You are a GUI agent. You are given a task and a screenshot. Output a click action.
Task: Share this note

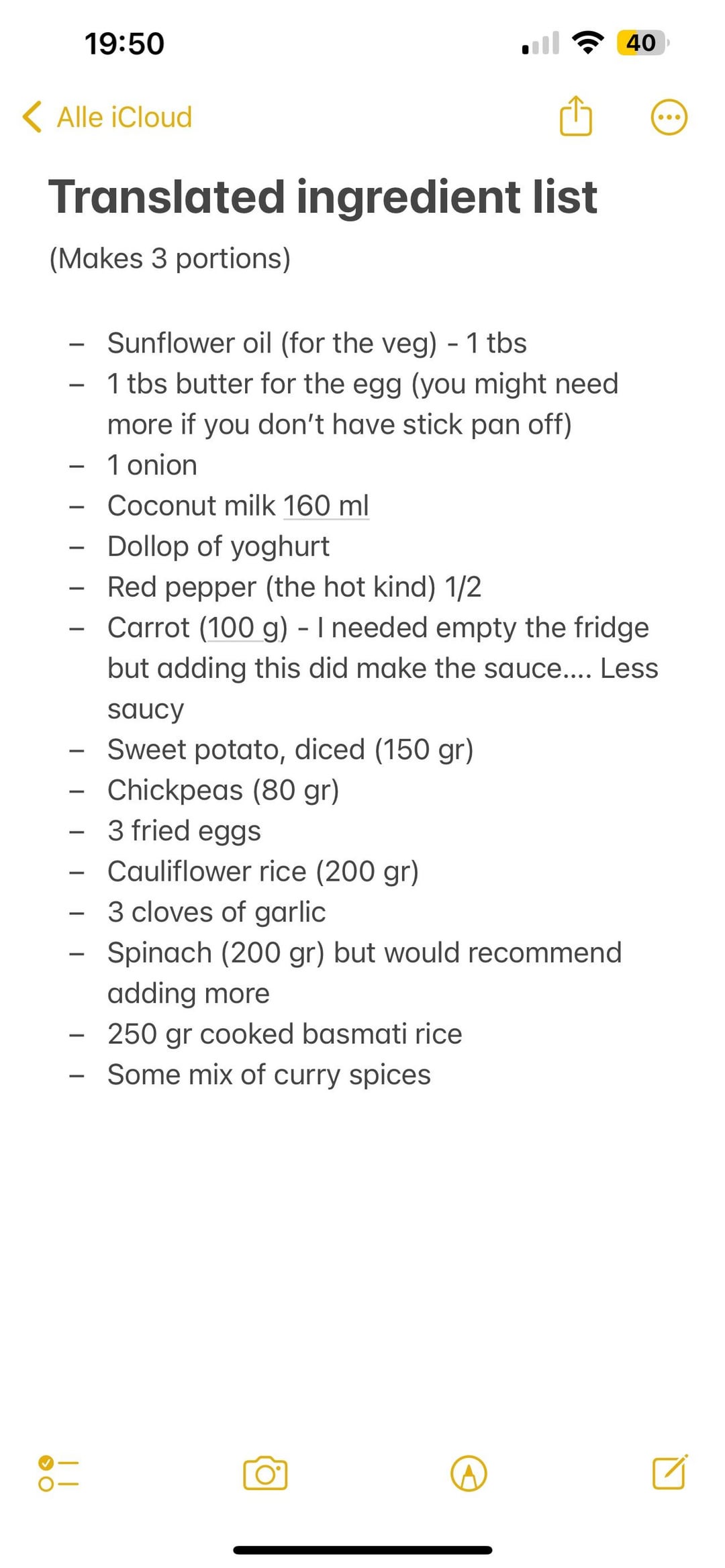(576, 116)
